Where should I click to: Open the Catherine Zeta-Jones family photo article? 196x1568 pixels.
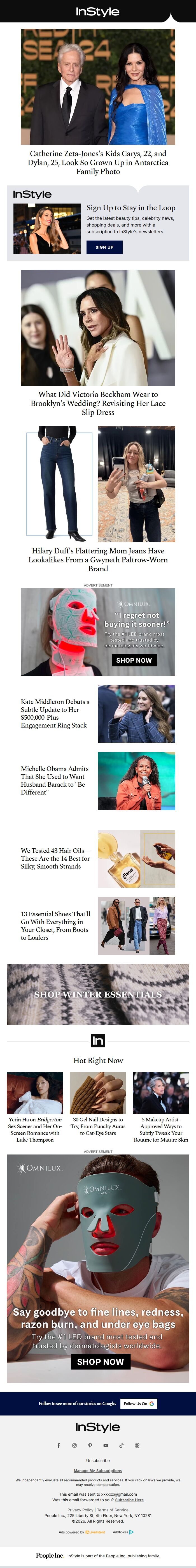[98, 163]
